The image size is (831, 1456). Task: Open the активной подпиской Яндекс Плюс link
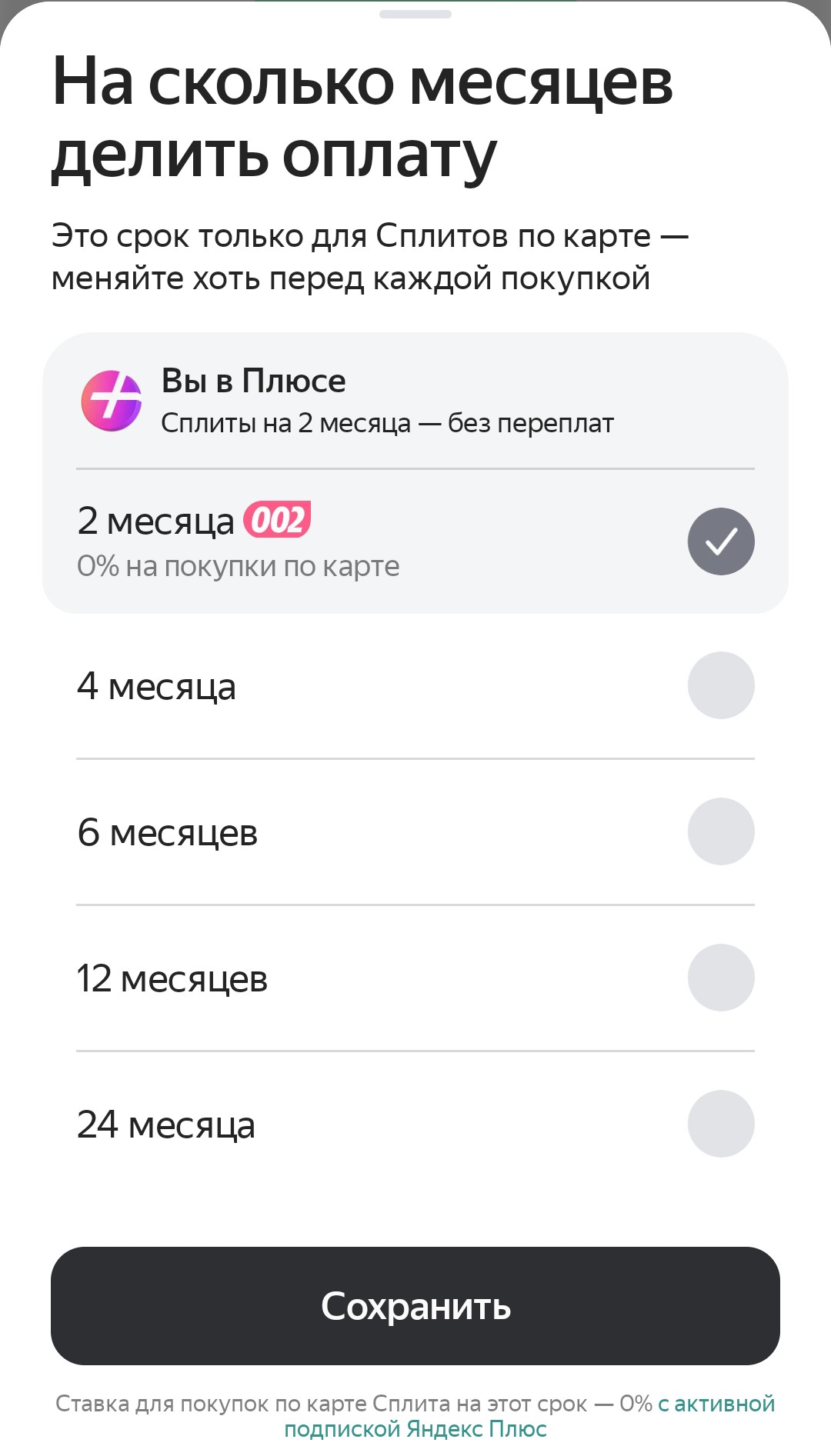tap(415, 1429)
